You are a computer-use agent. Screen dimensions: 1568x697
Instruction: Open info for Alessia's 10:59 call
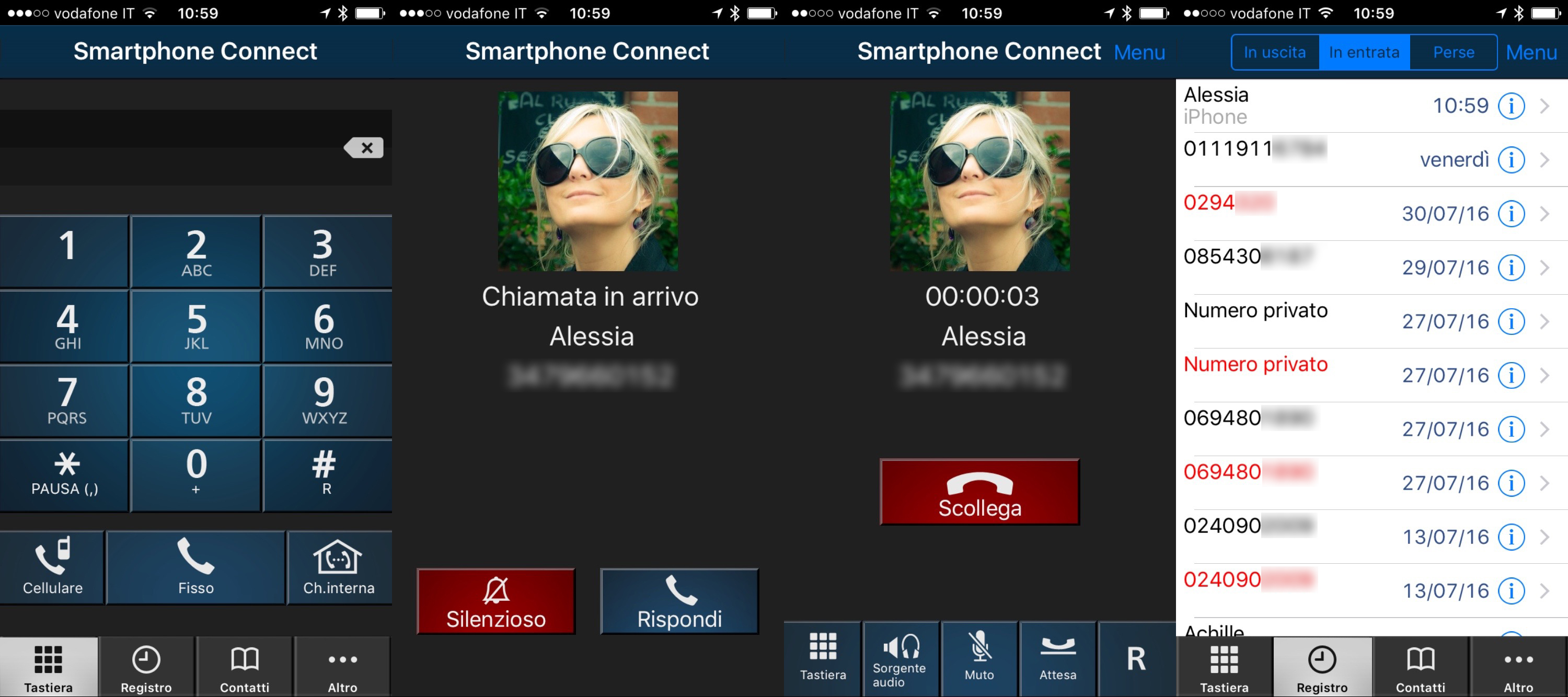(1511, 106)
